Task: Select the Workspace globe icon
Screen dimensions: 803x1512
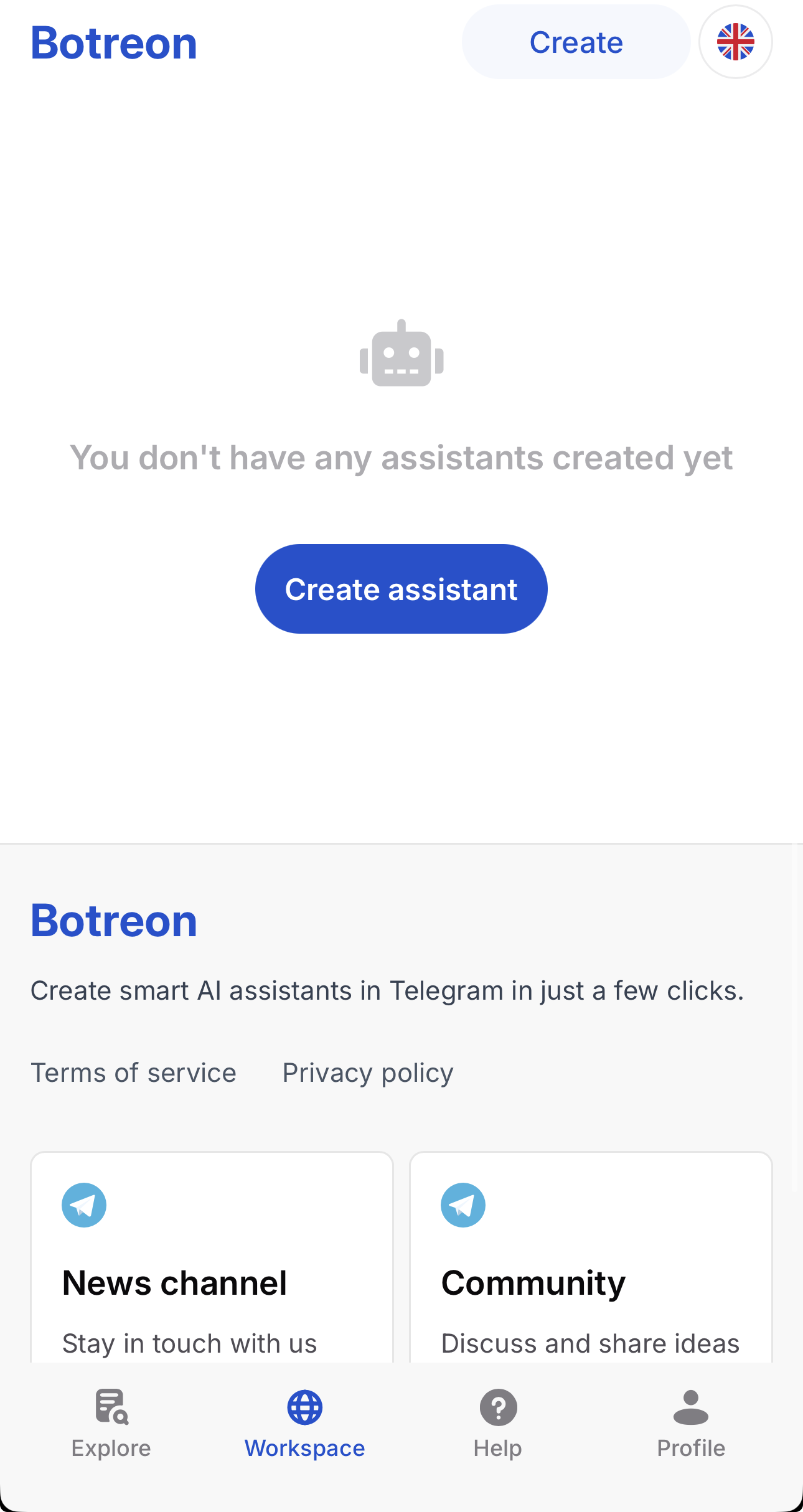Action: point(304,1408)
